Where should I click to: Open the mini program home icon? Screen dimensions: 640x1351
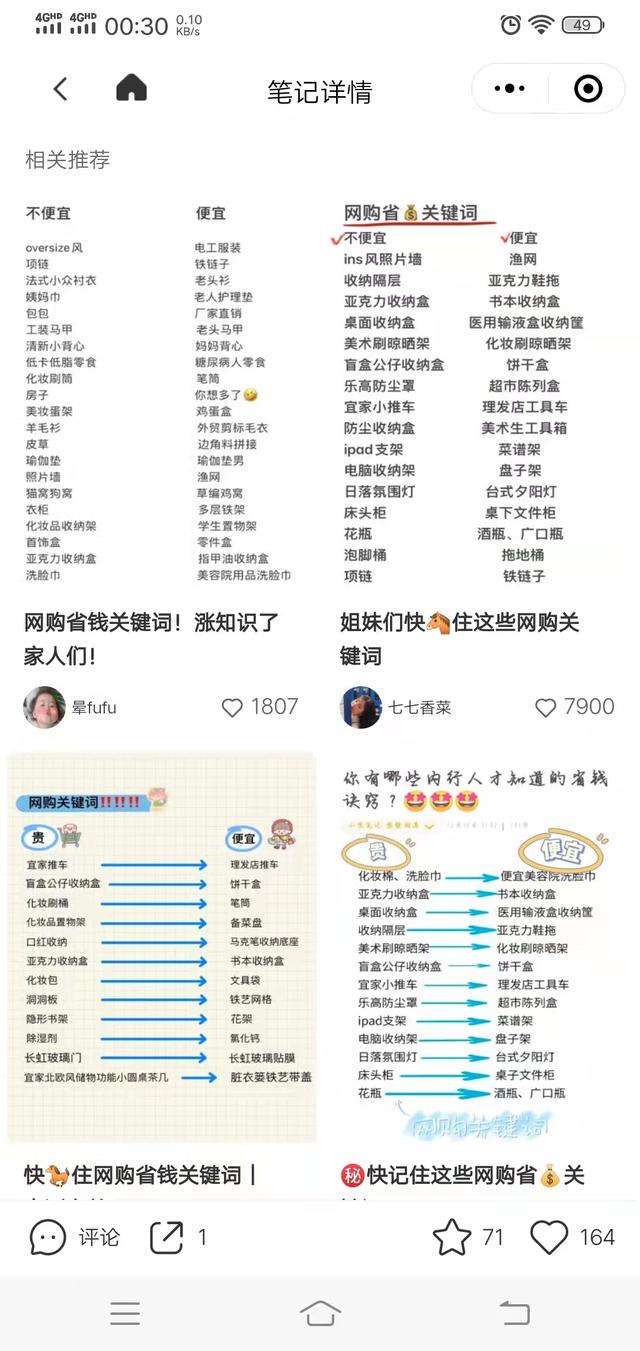tap(131, 89)
